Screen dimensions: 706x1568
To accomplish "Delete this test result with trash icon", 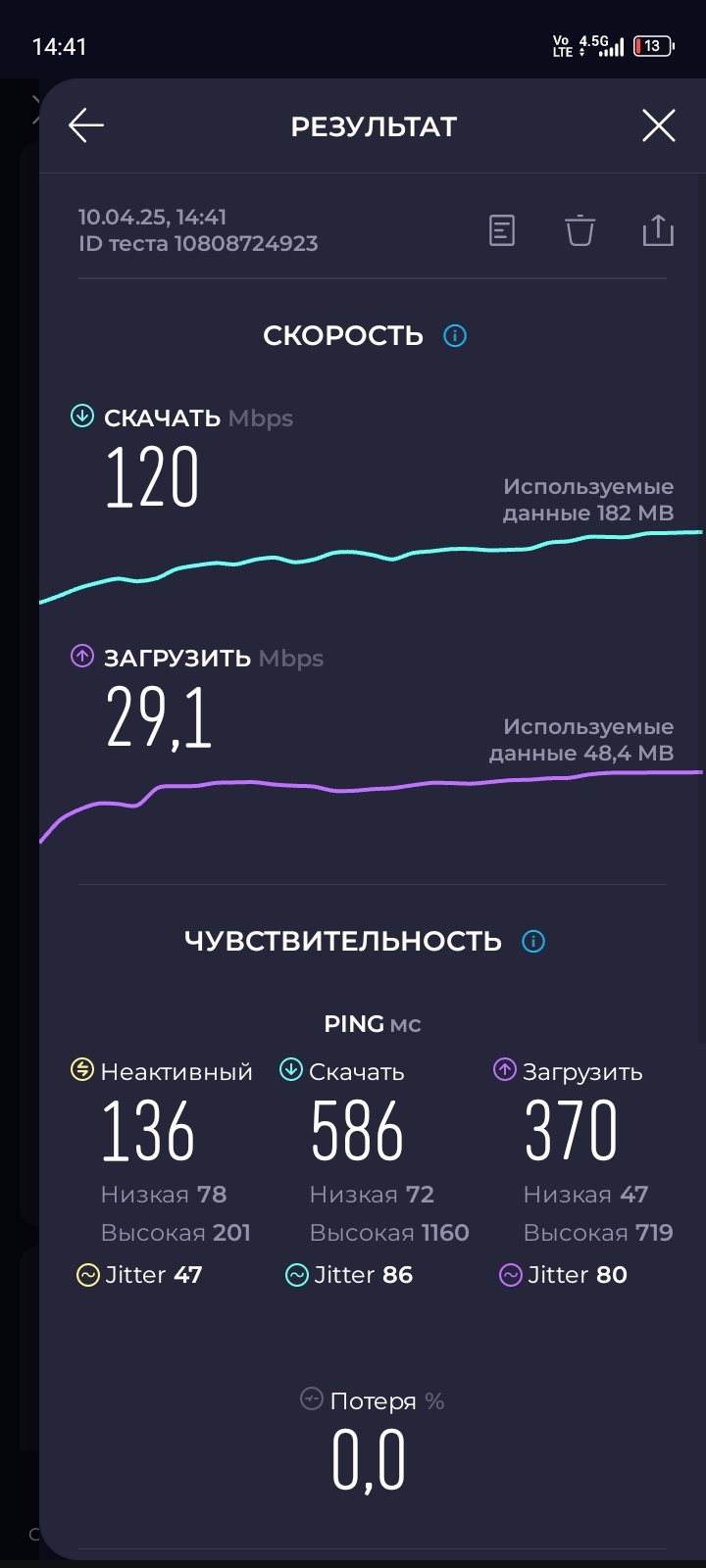I will [x=580, y=230].
